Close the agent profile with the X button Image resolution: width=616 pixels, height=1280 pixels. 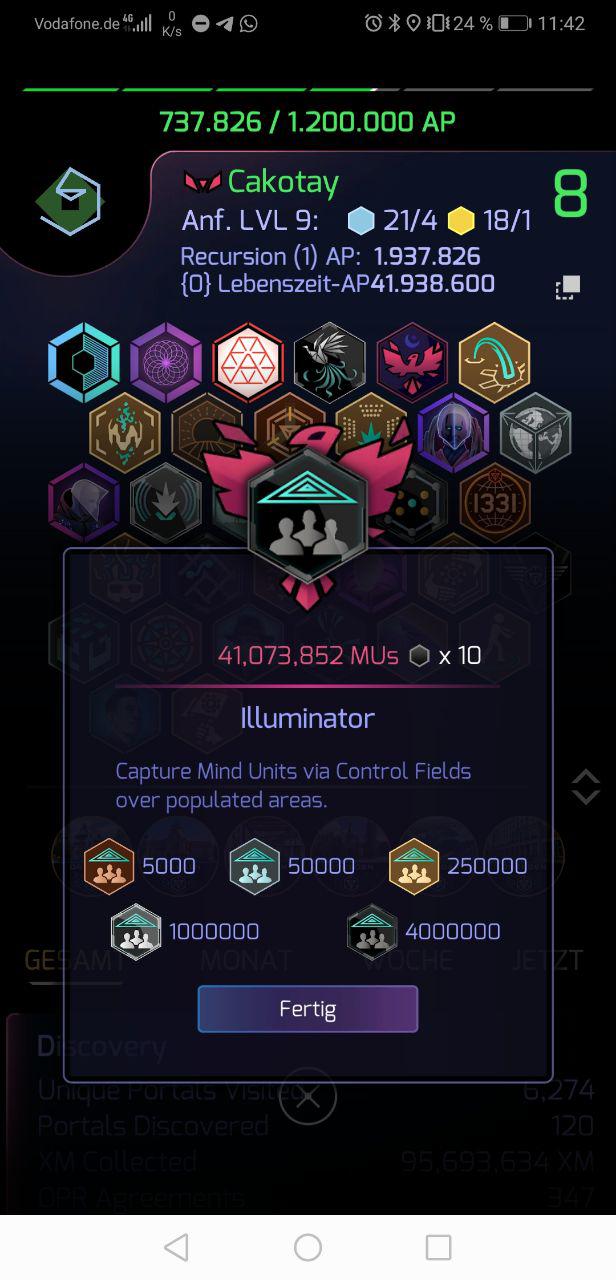(307, 1096)
